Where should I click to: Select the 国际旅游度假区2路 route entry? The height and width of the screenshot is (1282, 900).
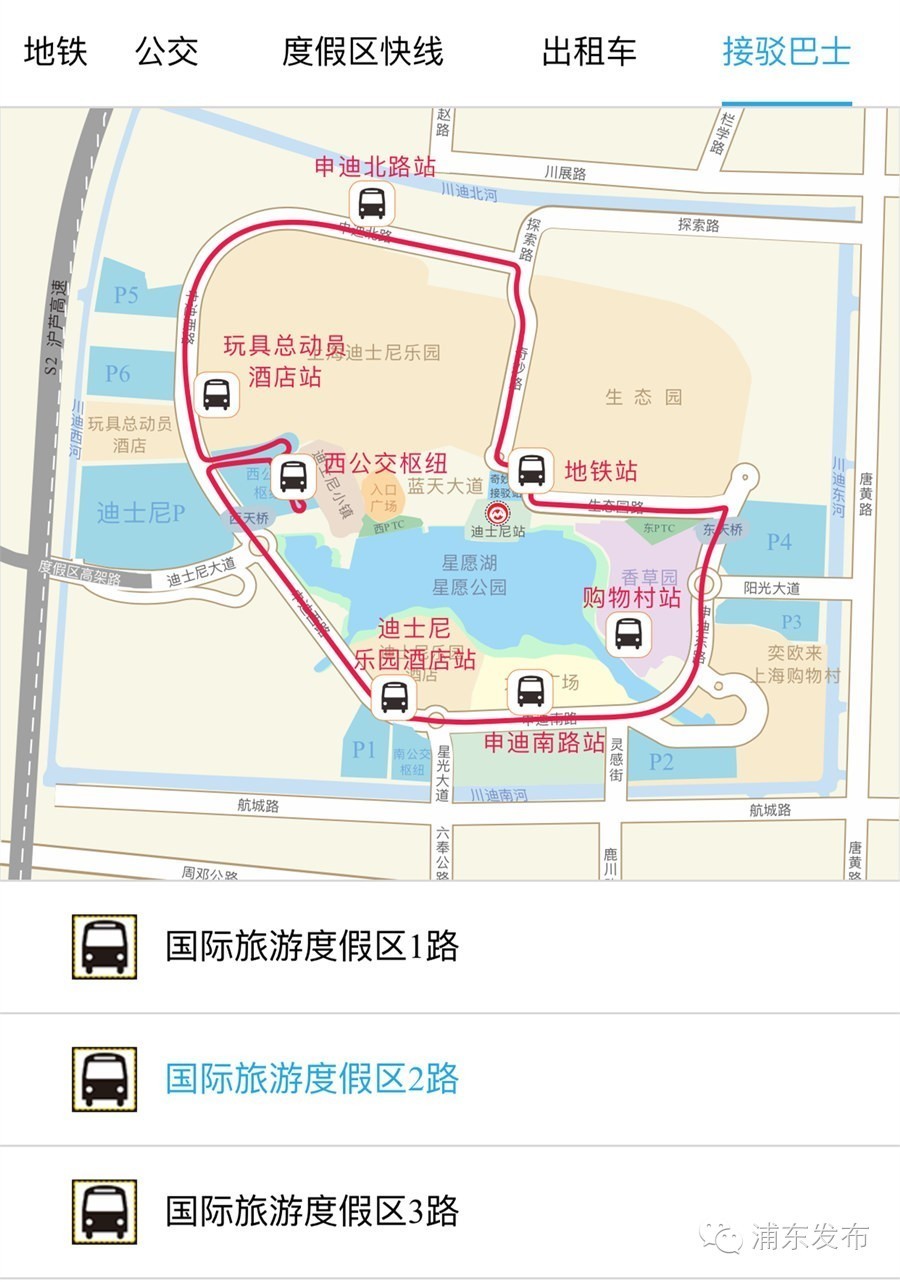click(310, 1078)
